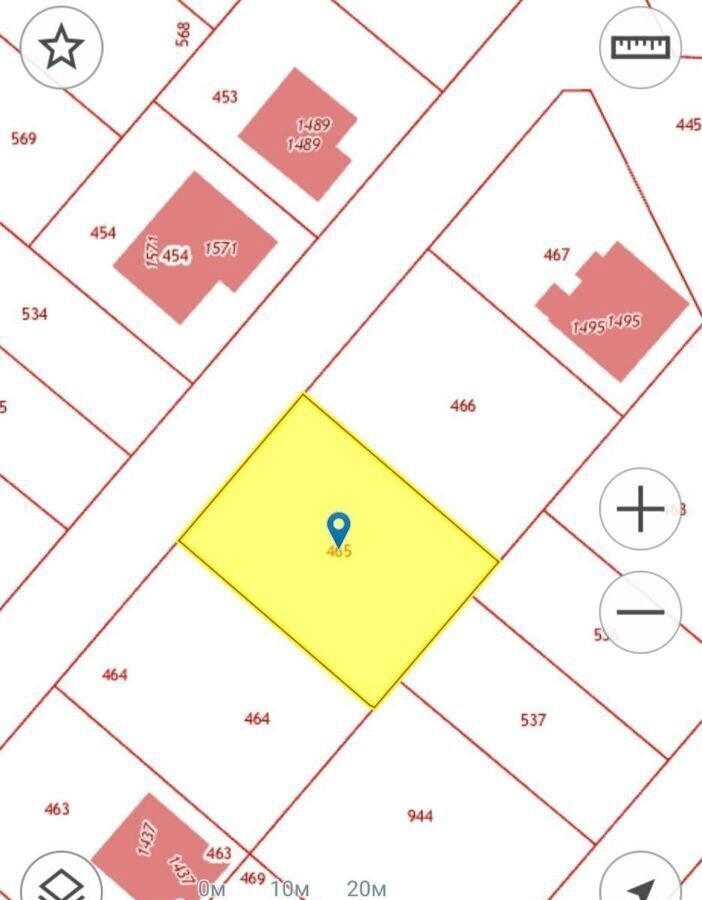Viewport: 702px width, 900px height.
Task: Open the ruler measurement tool
Action: tap(640, 47)
